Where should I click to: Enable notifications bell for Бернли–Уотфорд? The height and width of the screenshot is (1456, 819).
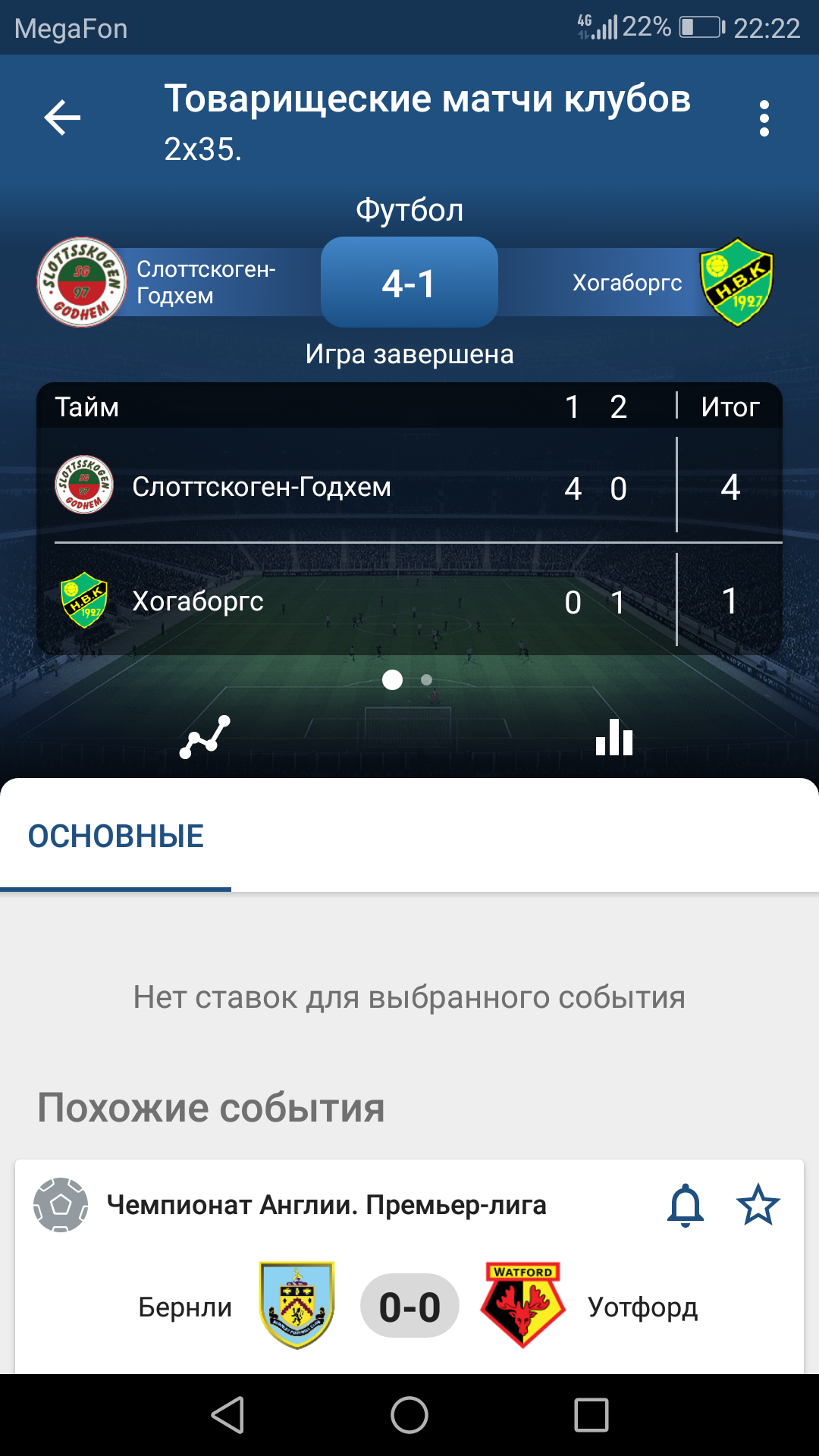pyautogui.click(x=685, y=1205)
